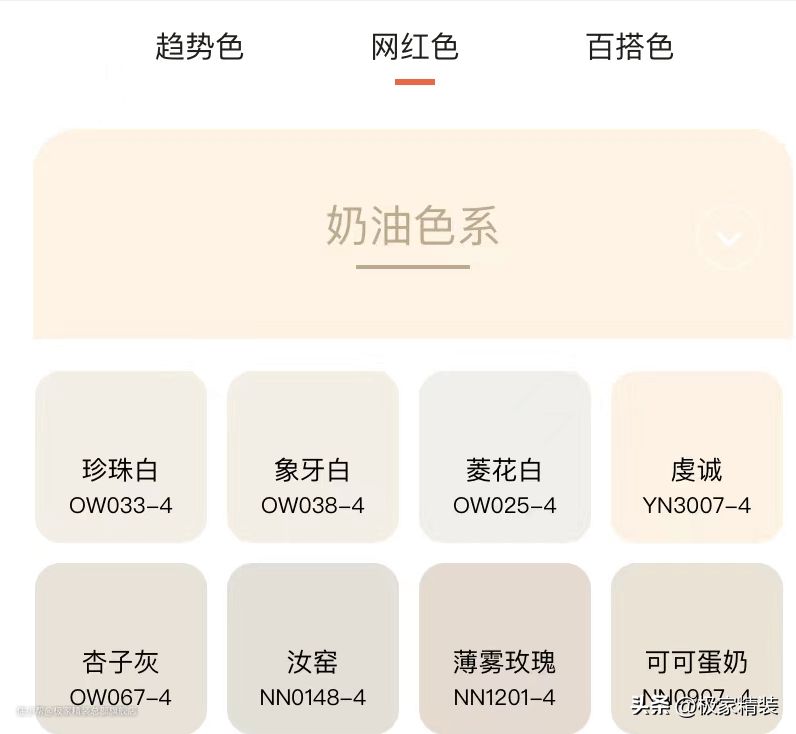Viewport: 796px width, 734px height.
Task: Expand the 奶油色系 dropdown chevron
Action: click(x=729, y=238)
